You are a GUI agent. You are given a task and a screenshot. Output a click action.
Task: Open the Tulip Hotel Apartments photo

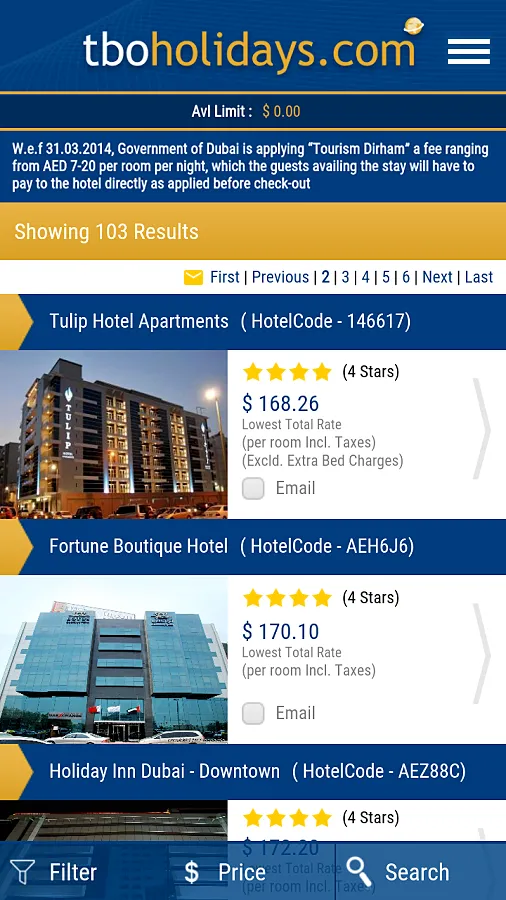114,435
